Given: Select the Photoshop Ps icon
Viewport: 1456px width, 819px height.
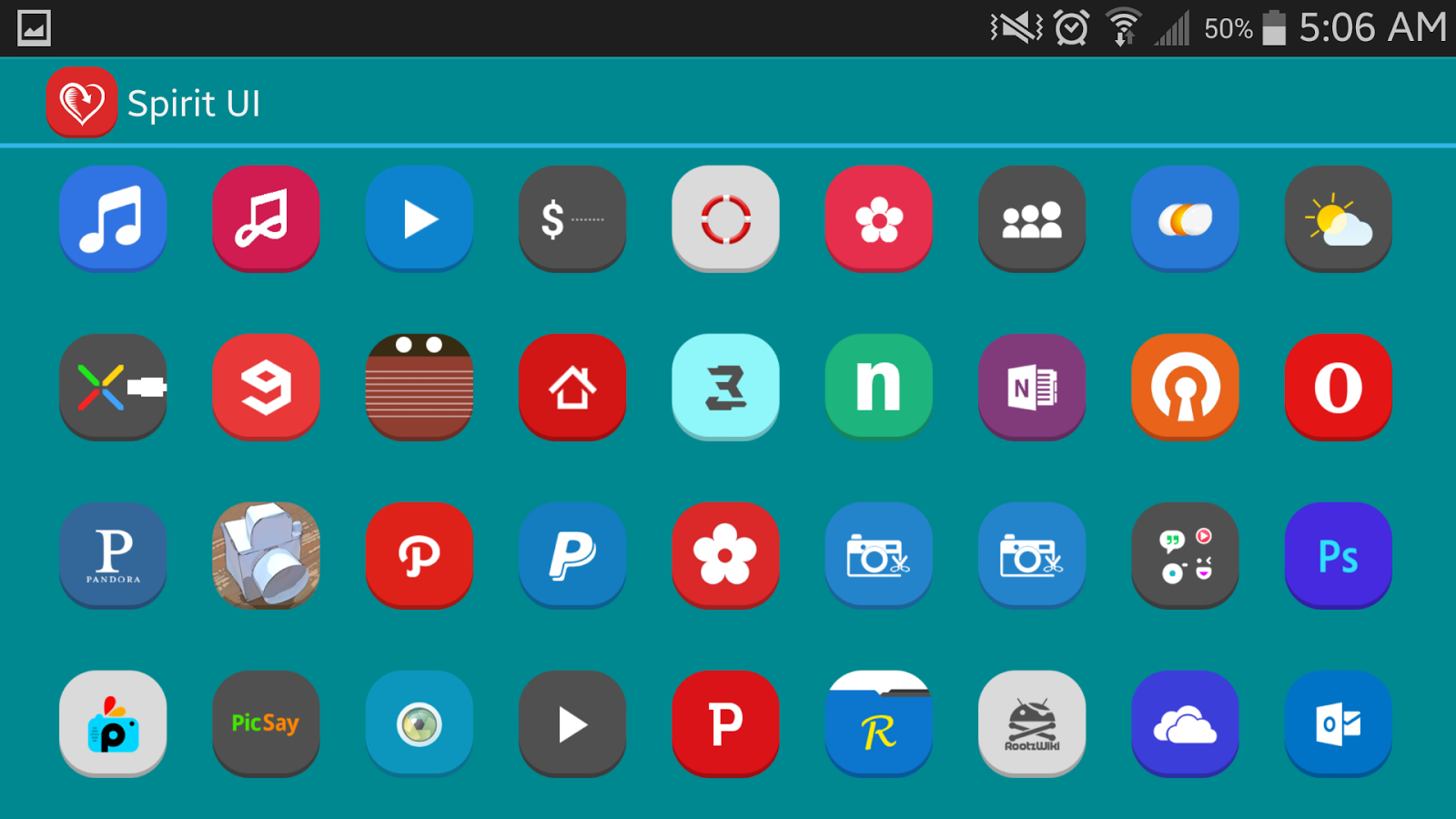Looking at the screenshot, I should (1338, 555).
